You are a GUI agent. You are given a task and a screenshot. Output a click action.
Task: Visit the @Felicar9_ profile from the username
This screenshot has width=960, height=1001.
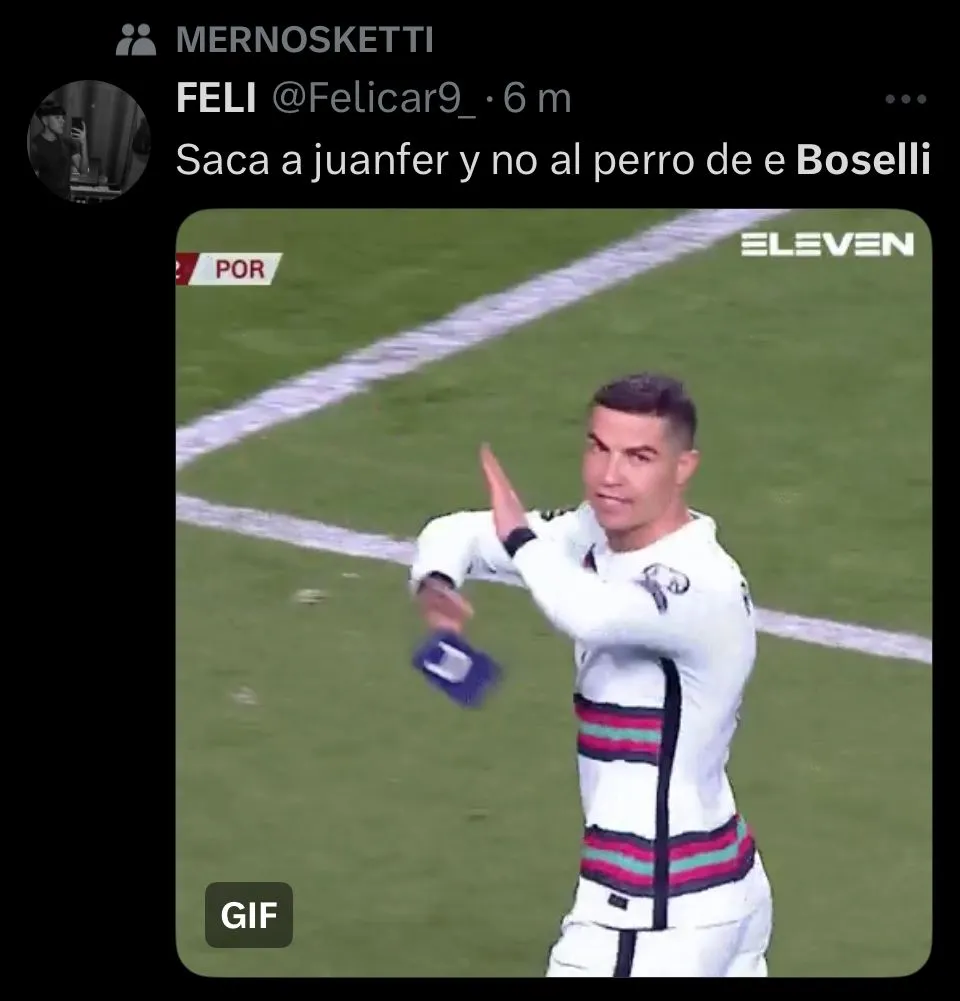coord(375,99)
